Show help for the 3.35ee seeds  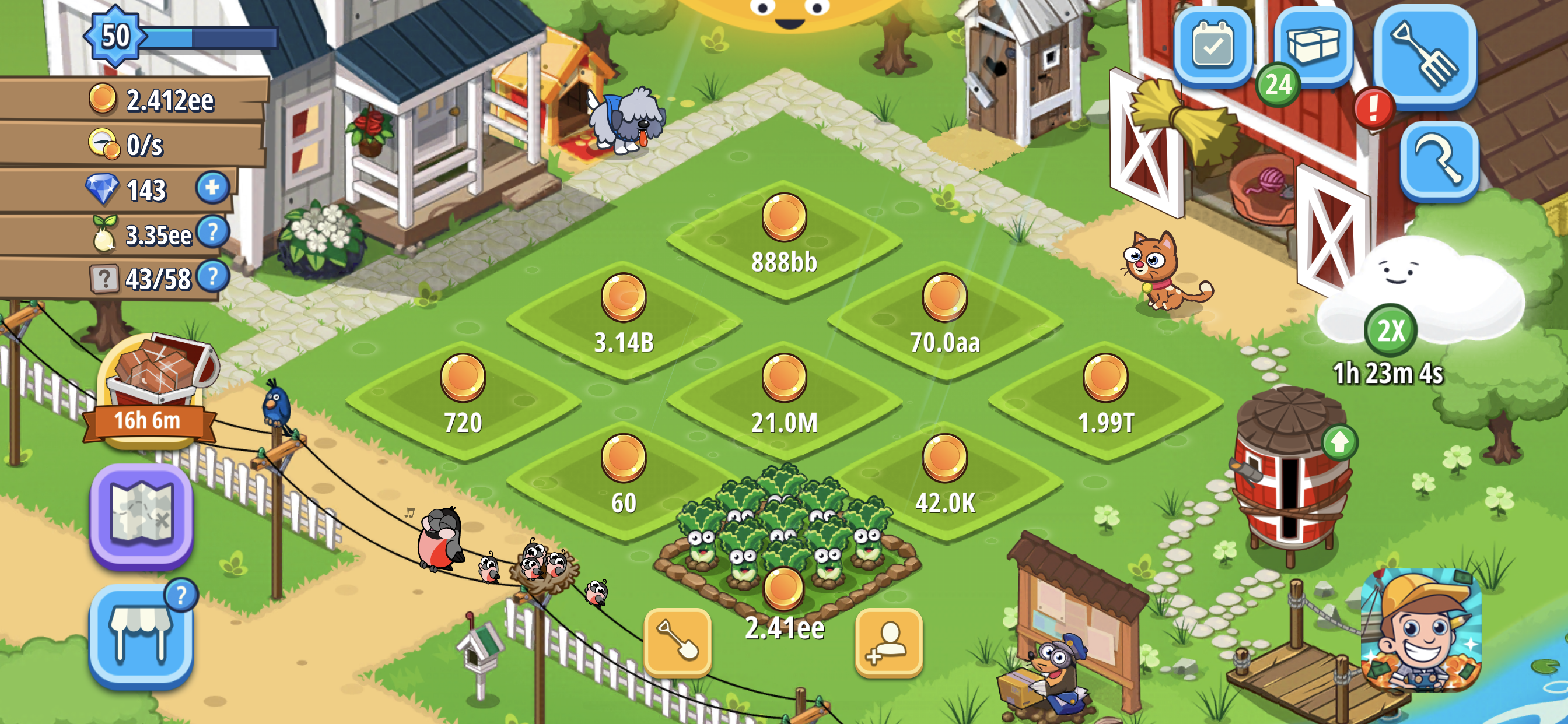click(x=212, y=233)
